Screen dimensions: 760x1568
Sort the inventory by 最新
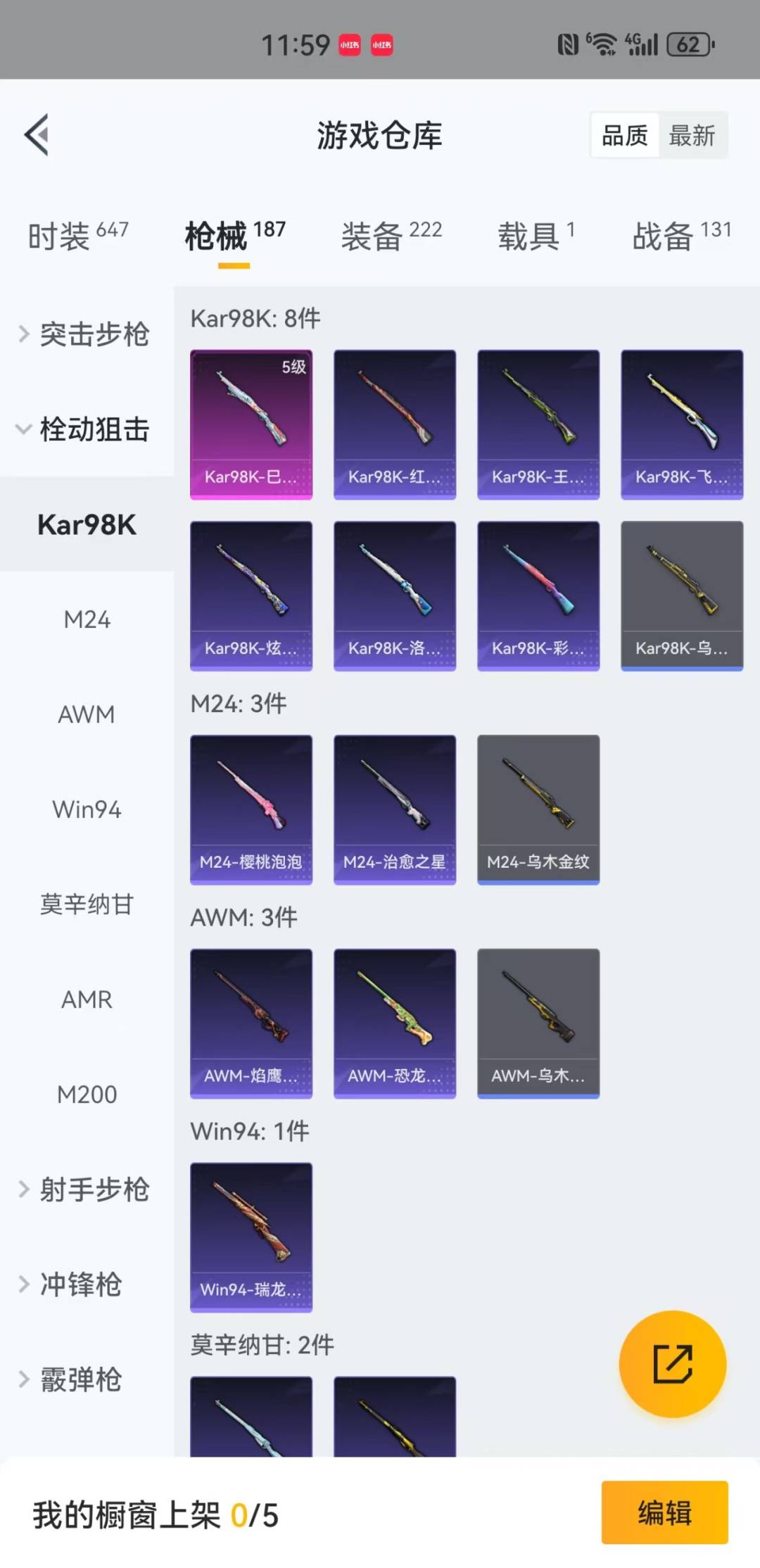692,135
